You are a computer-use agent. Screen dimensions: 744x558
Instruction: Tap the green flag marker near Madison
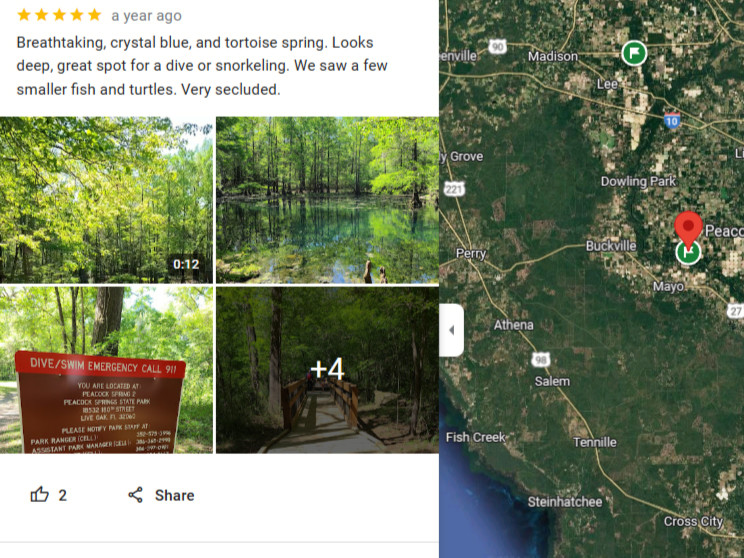(633, 52)
